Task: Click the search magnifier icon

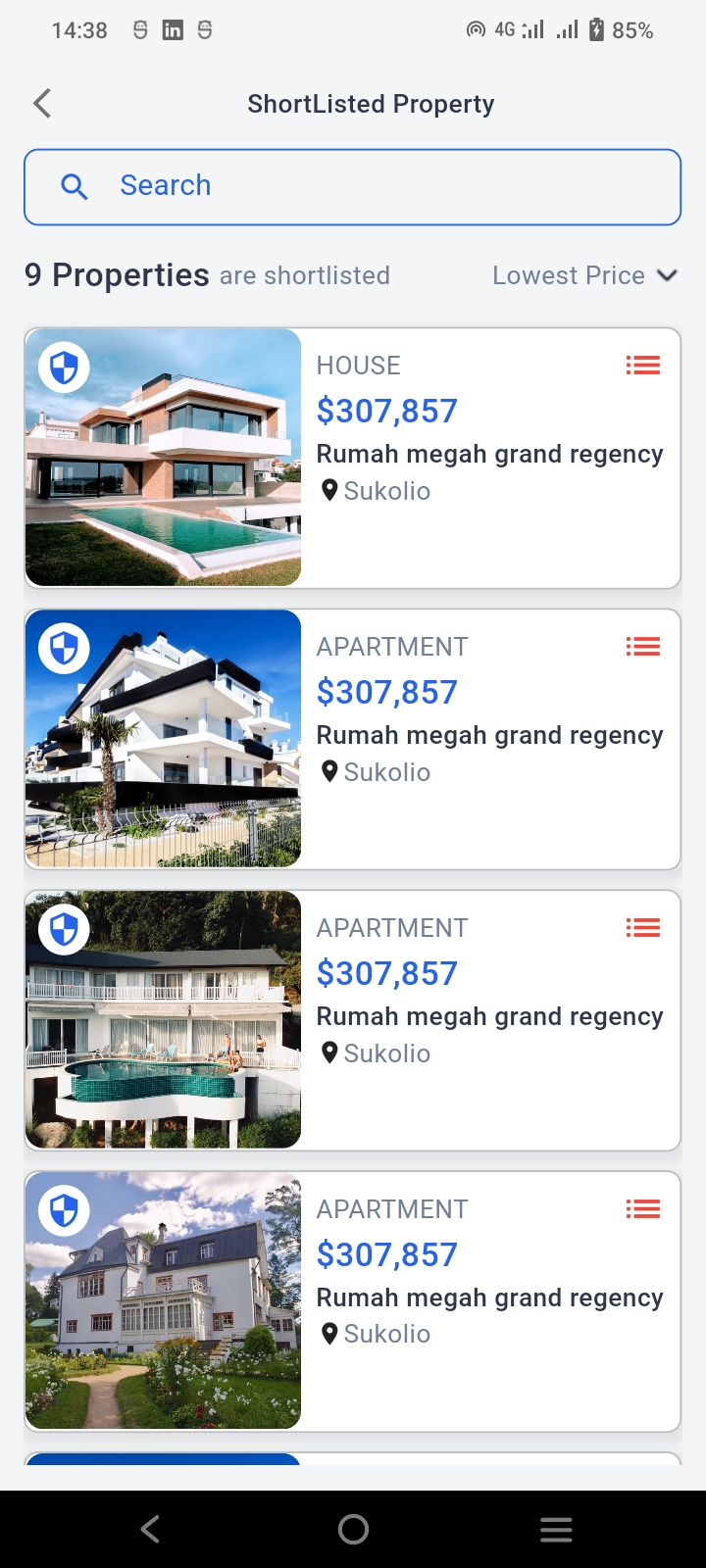Action: (76, 186)
